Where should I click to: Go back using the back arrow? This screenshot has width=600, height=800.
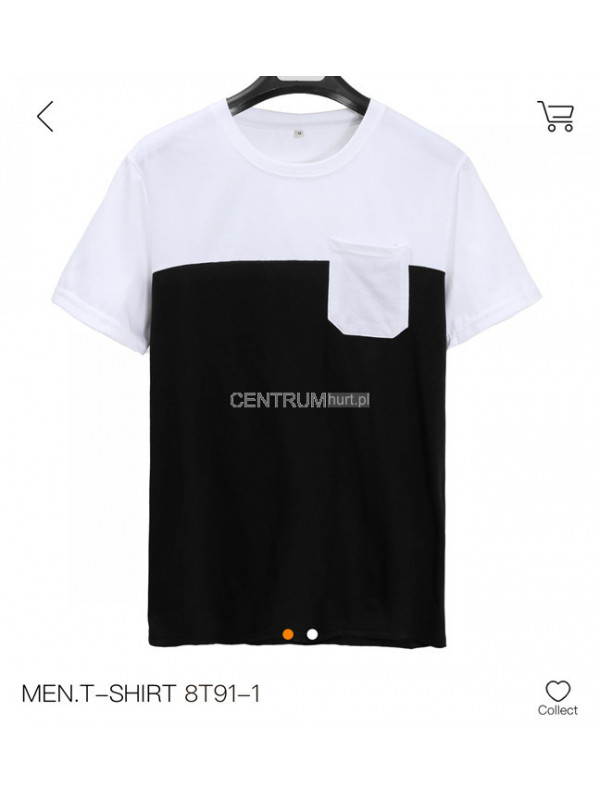pyautogui.click(x=45, y=117)
